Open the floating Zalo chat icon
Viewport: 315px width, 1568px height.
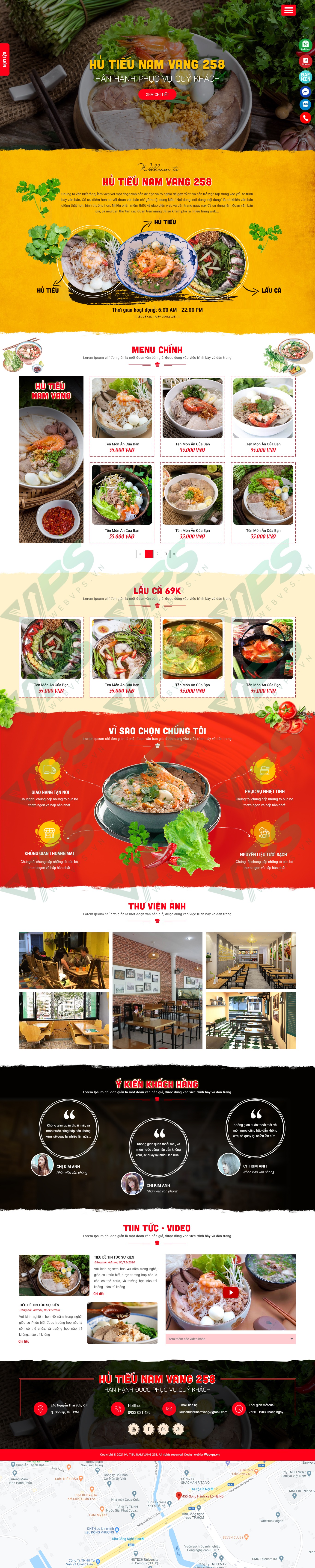coord(305,104)
